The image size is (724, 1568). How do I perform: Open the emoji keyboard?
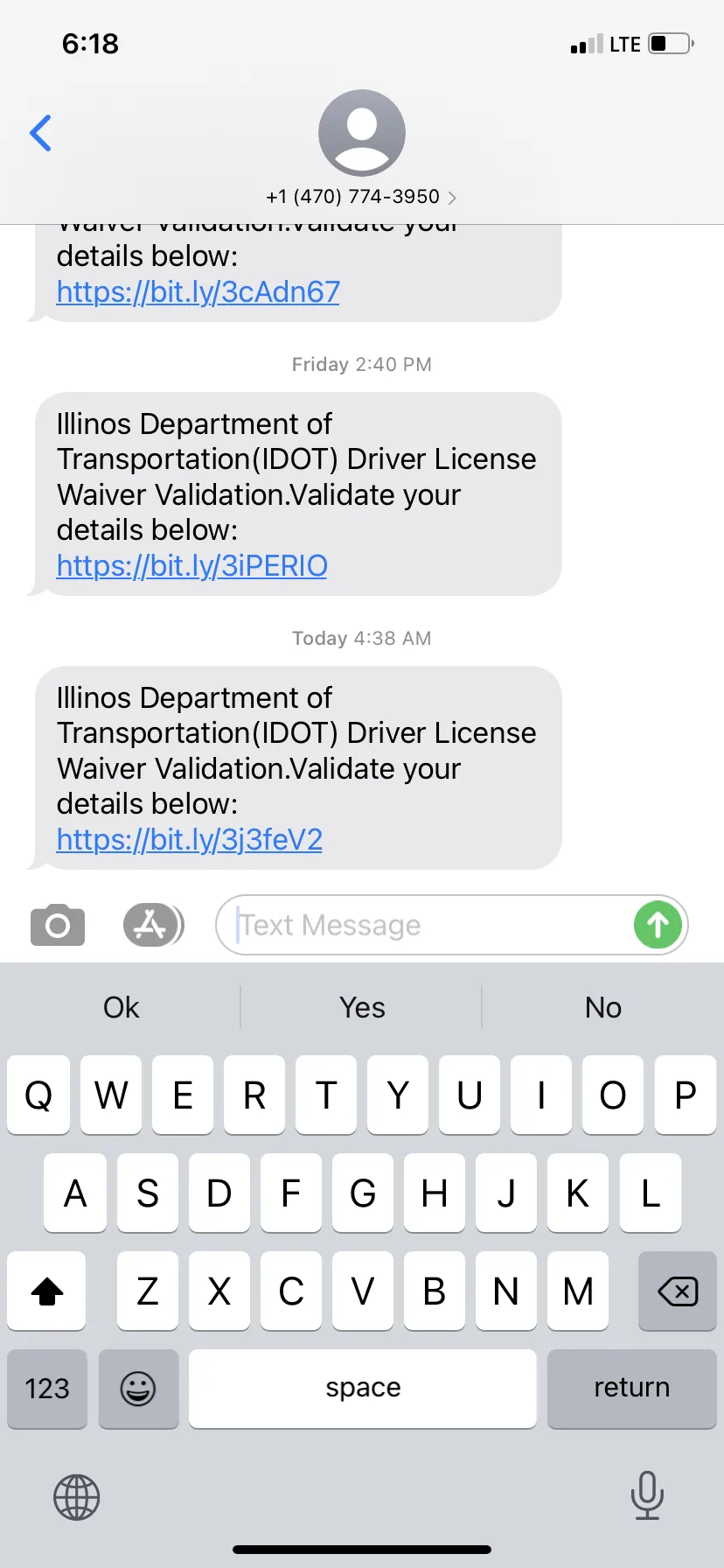[138, 1389]
